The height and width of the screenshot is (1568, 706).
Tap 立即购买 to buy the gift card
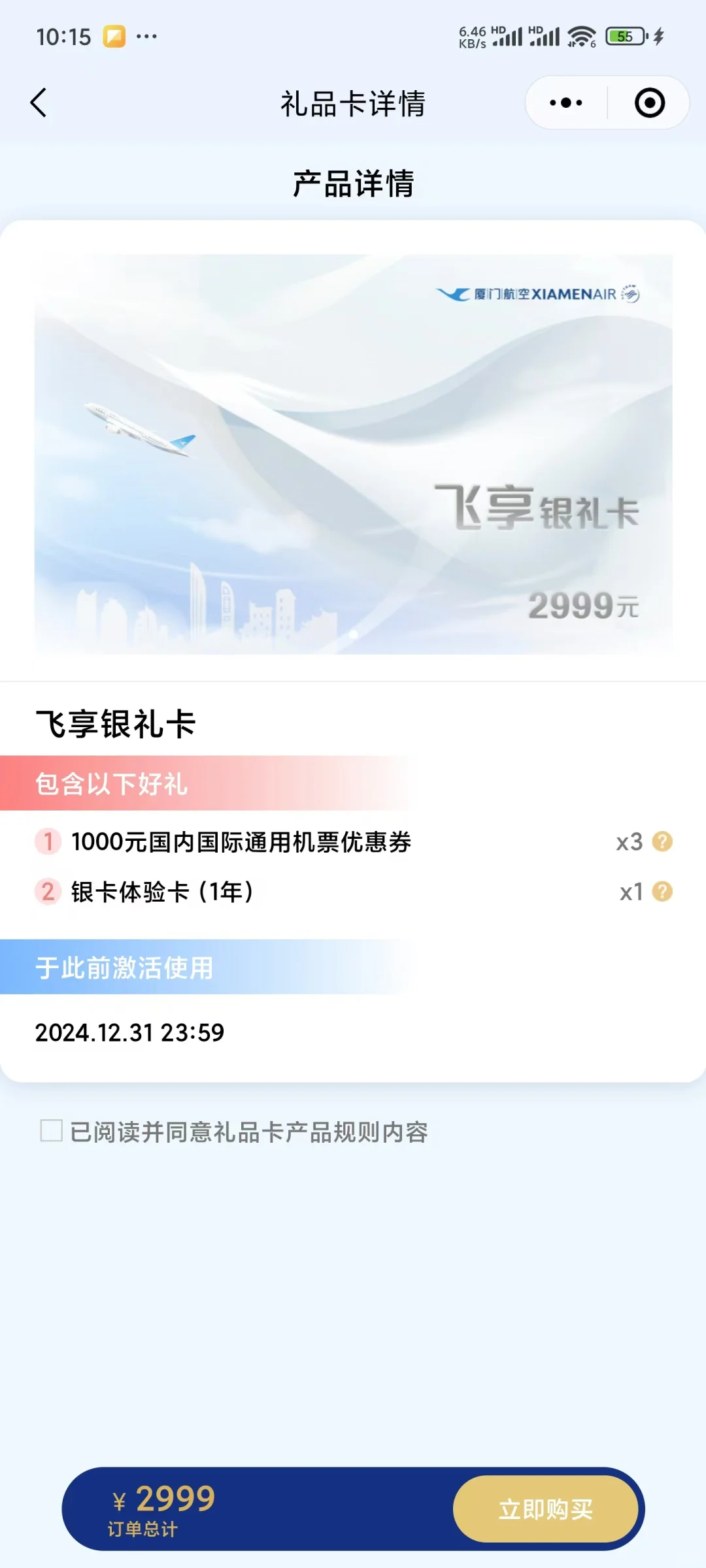pos(546,1509)
